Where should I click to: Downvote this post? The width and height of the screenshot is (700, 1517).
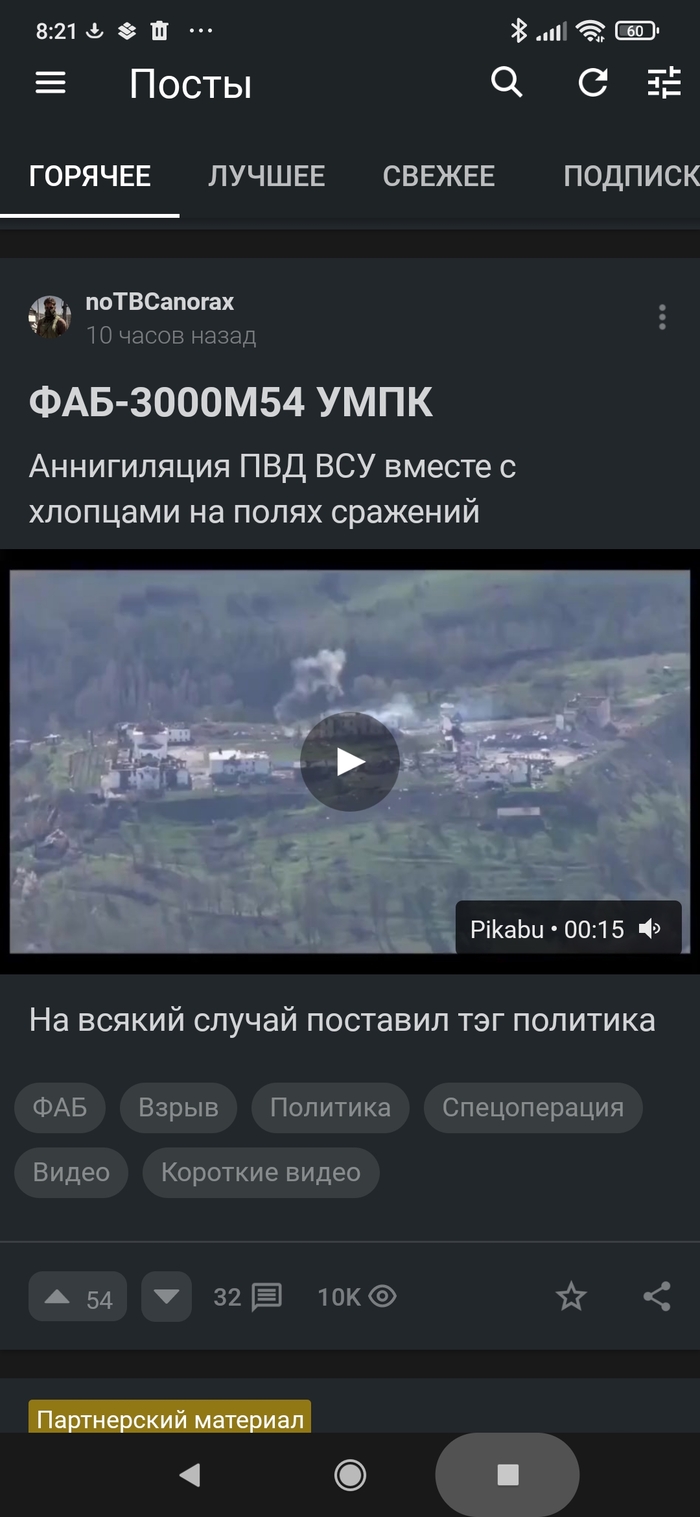[166, 1297]
